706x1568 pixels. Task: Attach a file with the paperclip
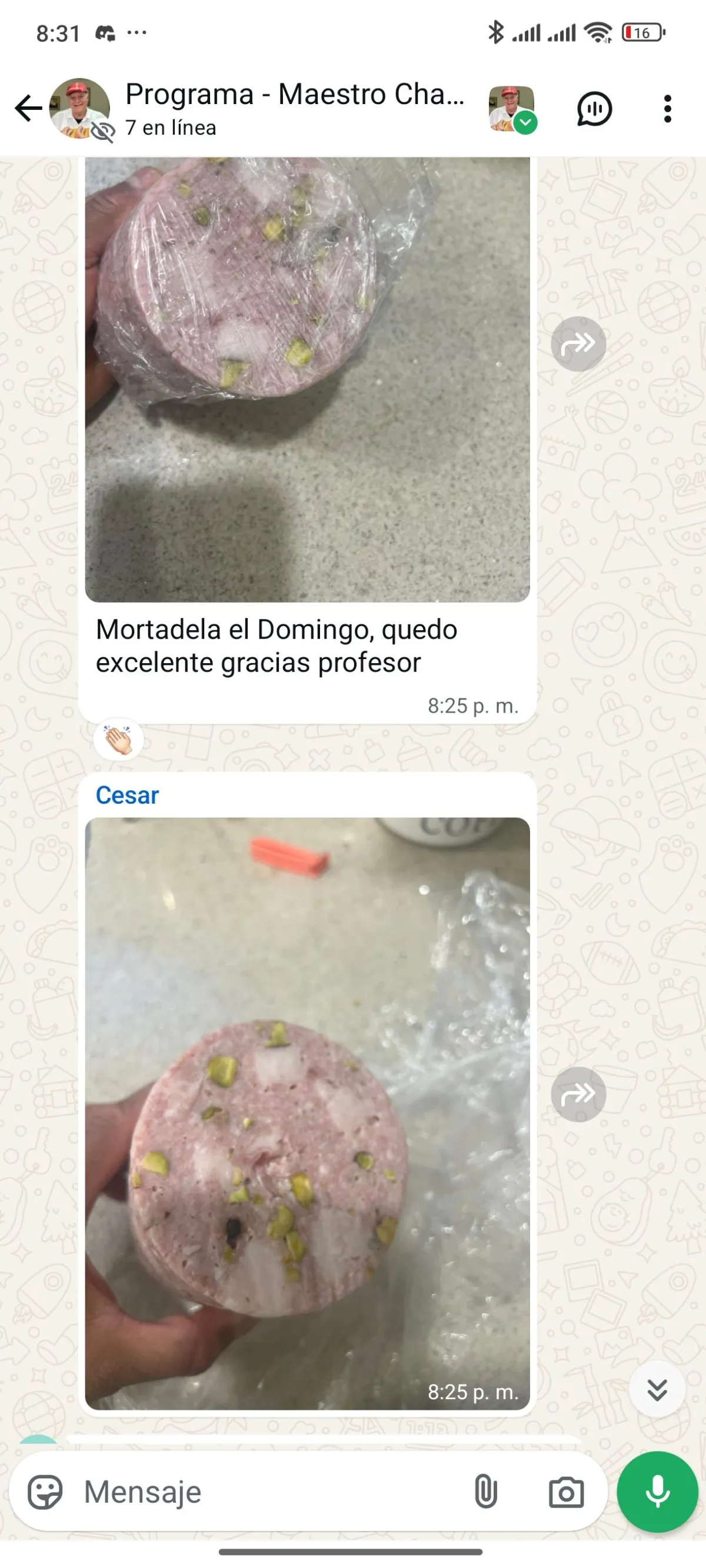tap(485, 1492)
